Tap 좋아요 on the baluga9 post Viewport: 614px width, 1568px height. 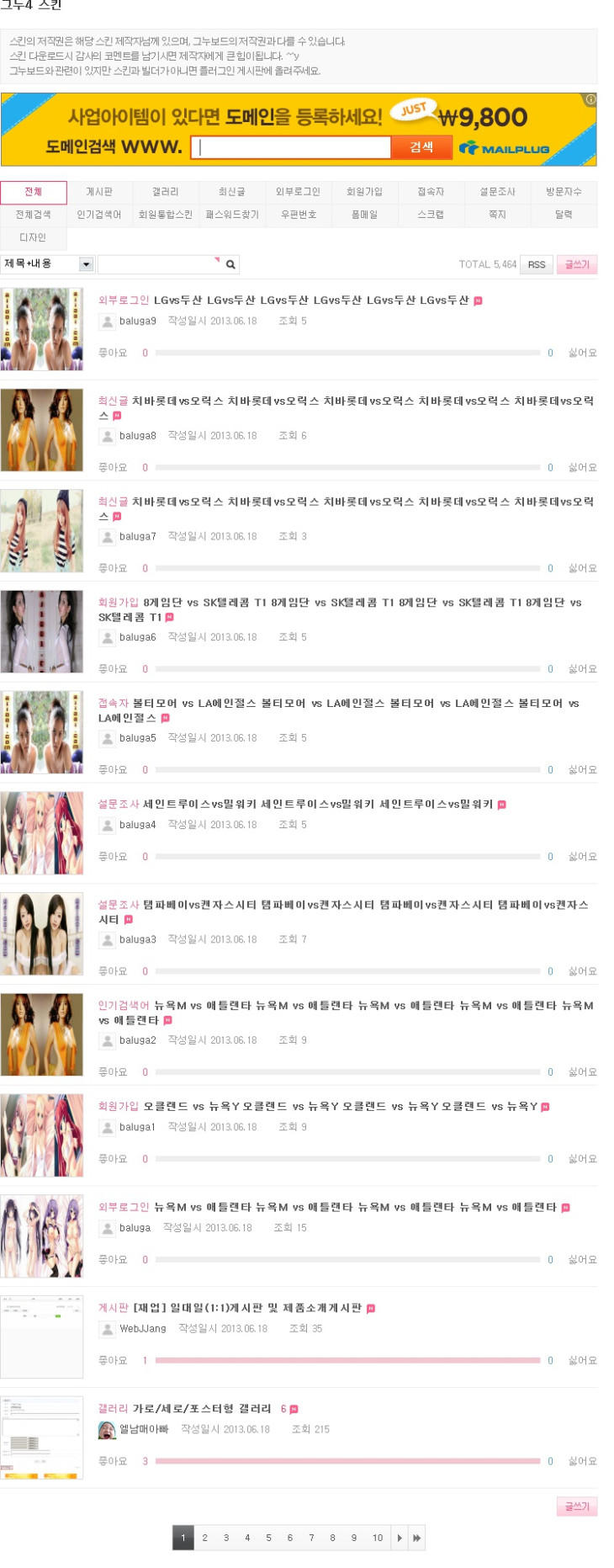tap(113, 353)
